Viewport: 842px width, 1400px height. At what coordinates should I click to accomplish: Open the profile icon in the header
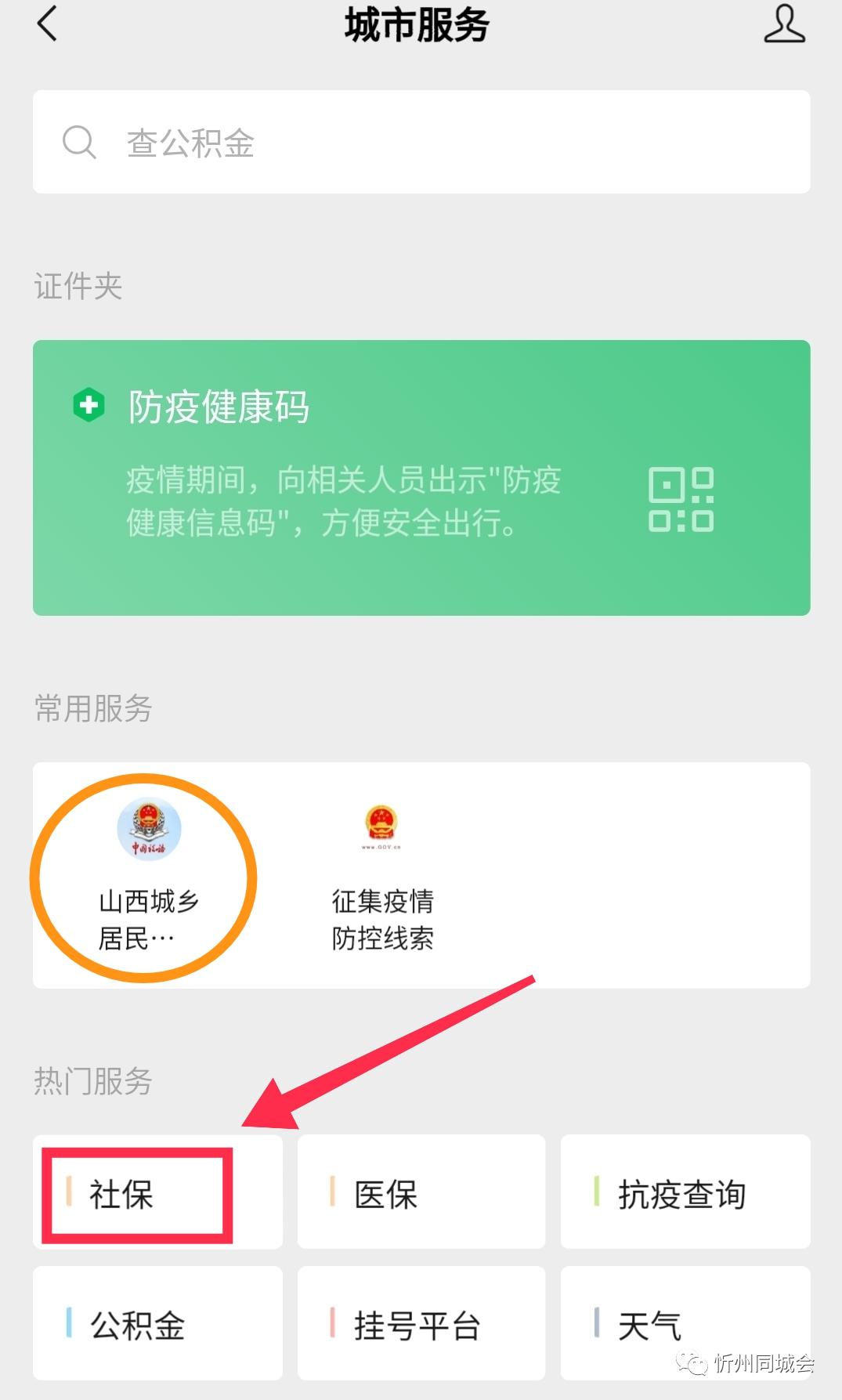pos(784,24)
